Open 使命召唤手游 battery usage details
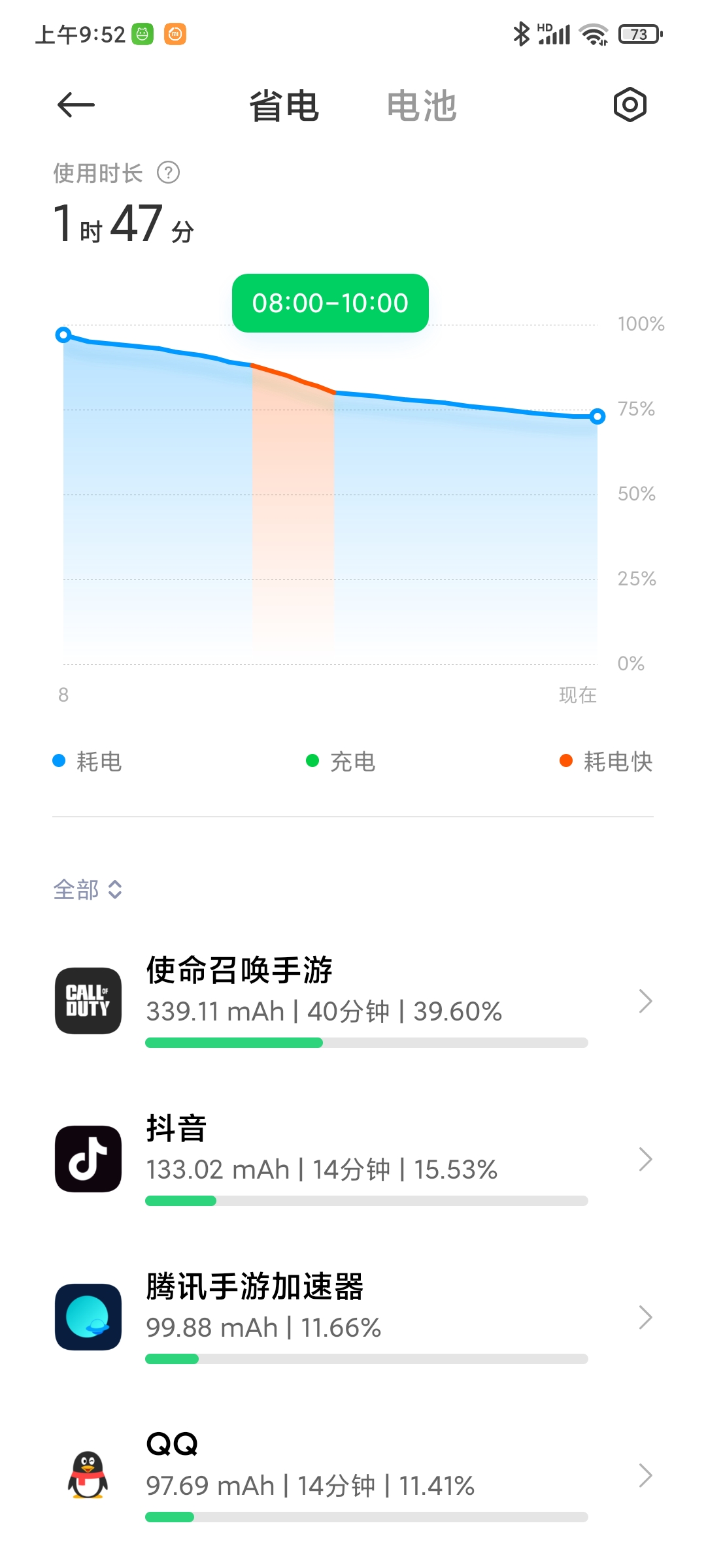The height and width of the screenshot is (1568, 706). pyautogui.click(x=353, y=1001)
